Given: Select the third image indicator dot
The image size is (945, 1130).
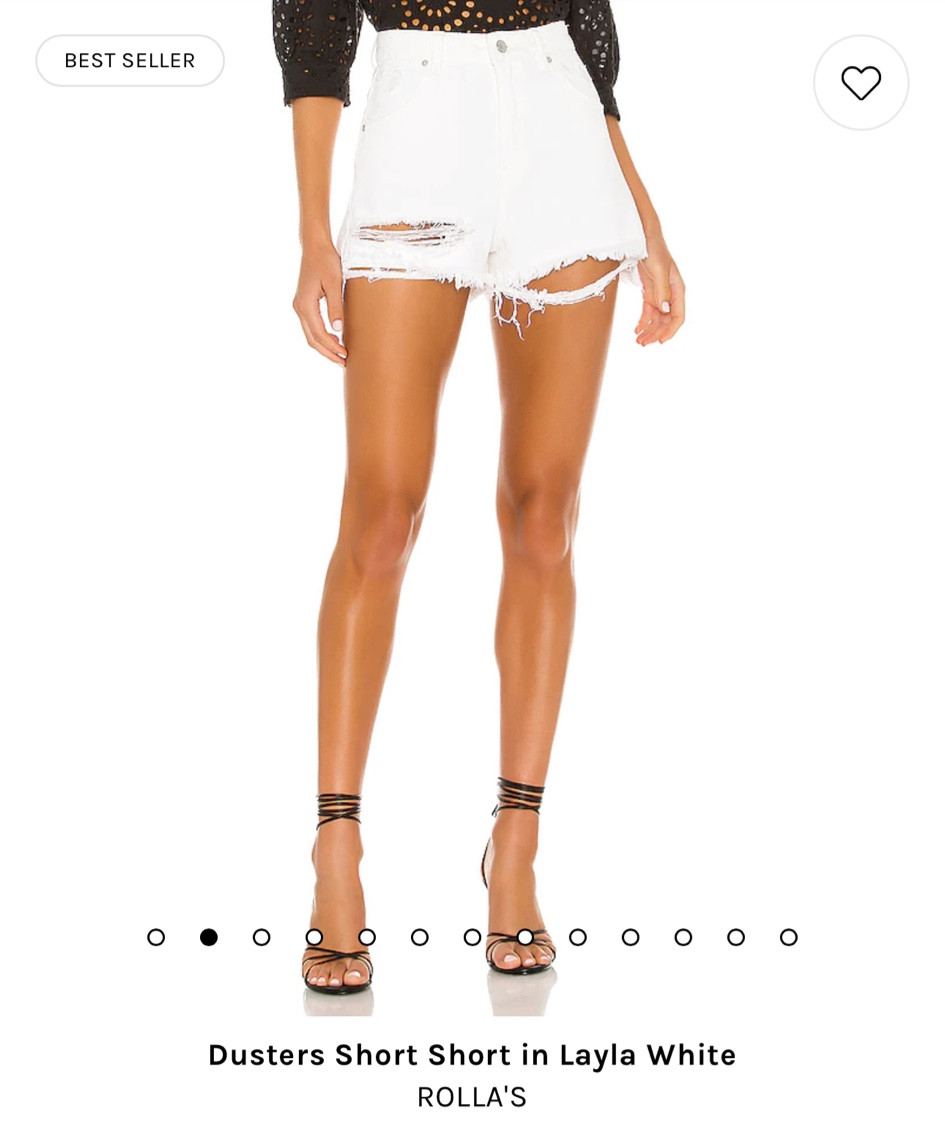Looking at the screenshot, I should 262,937.
